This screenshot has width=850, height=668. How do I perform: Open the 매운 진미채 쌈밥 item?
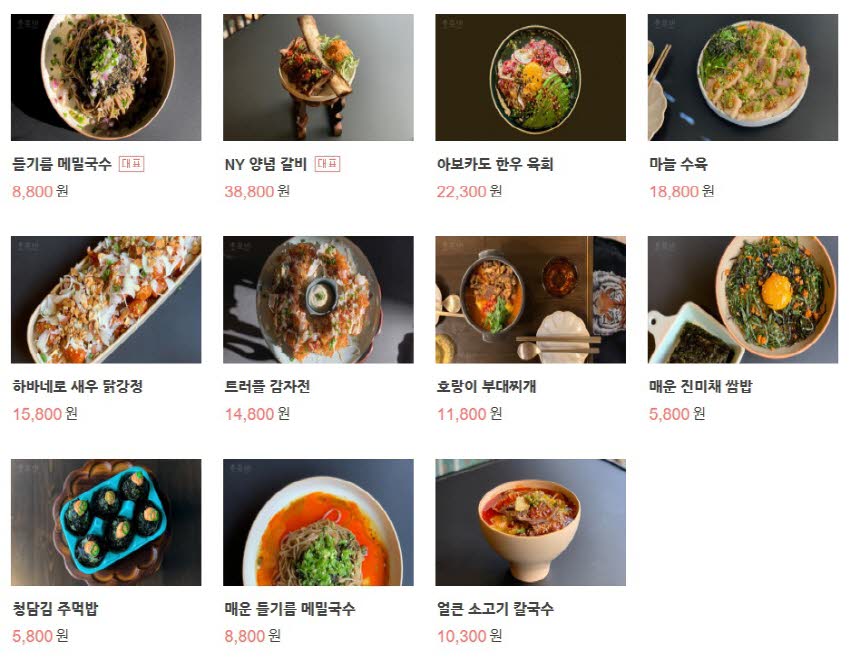(x=742, y=299)
